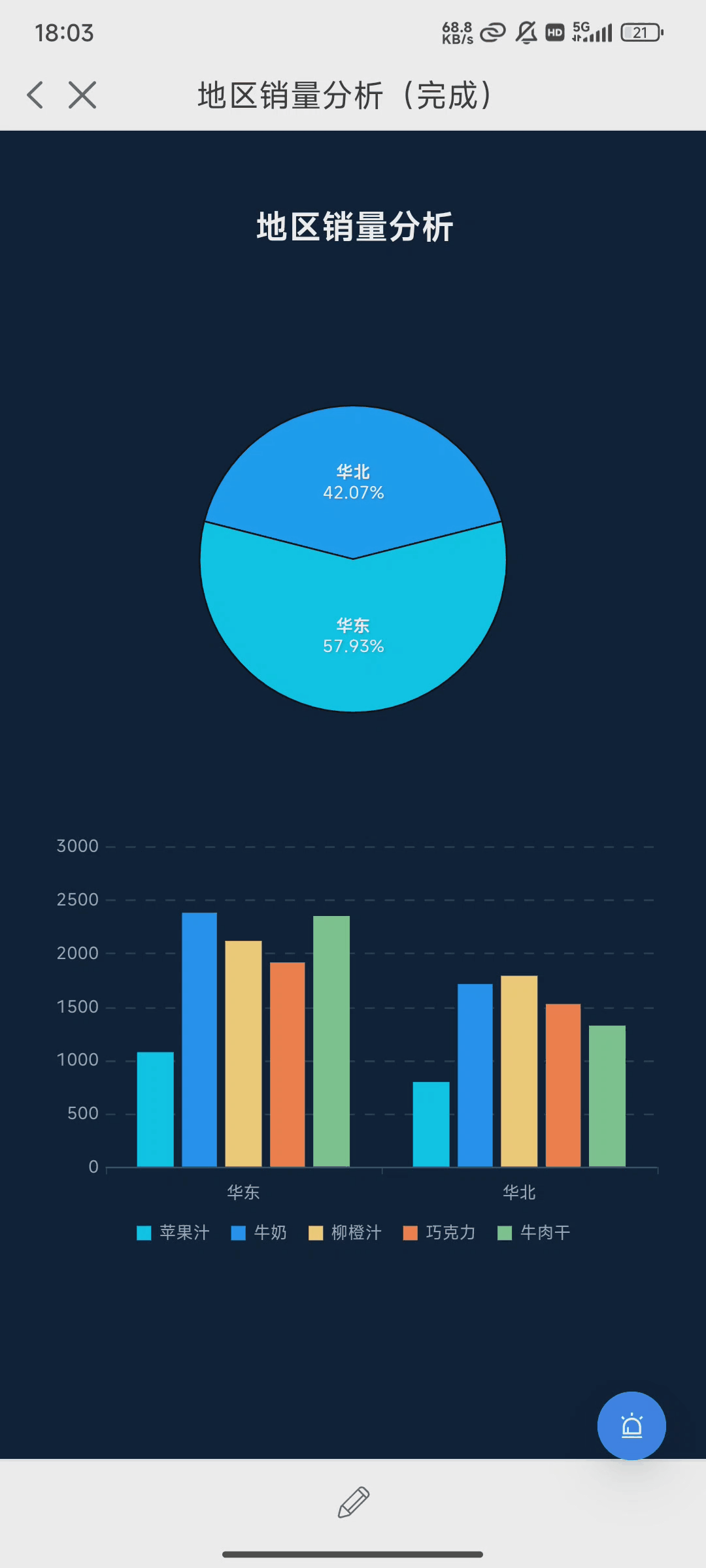The width and height of the screenshot is (706, 1568).
Task: Hide the 柳橙汁 series via legend
Action: click(x=345, y=1233)
